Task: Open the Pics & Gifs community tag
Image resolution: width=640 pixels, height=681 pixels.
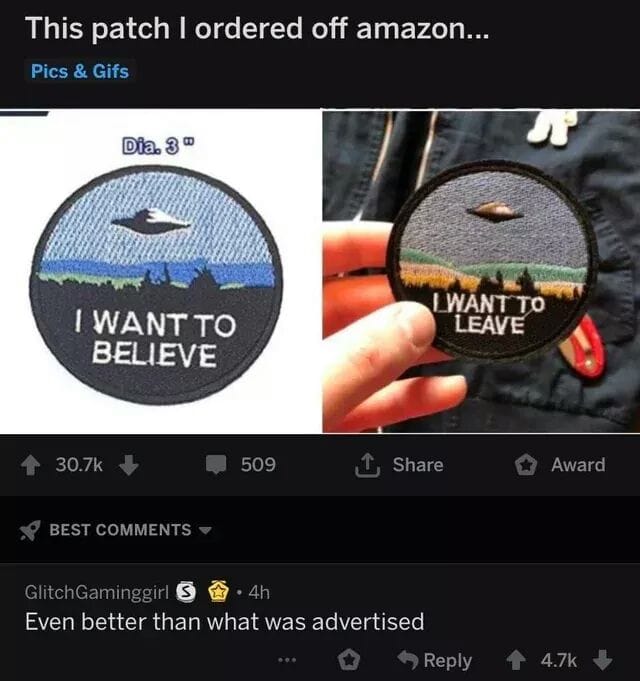Action: [x=79, y=71]
